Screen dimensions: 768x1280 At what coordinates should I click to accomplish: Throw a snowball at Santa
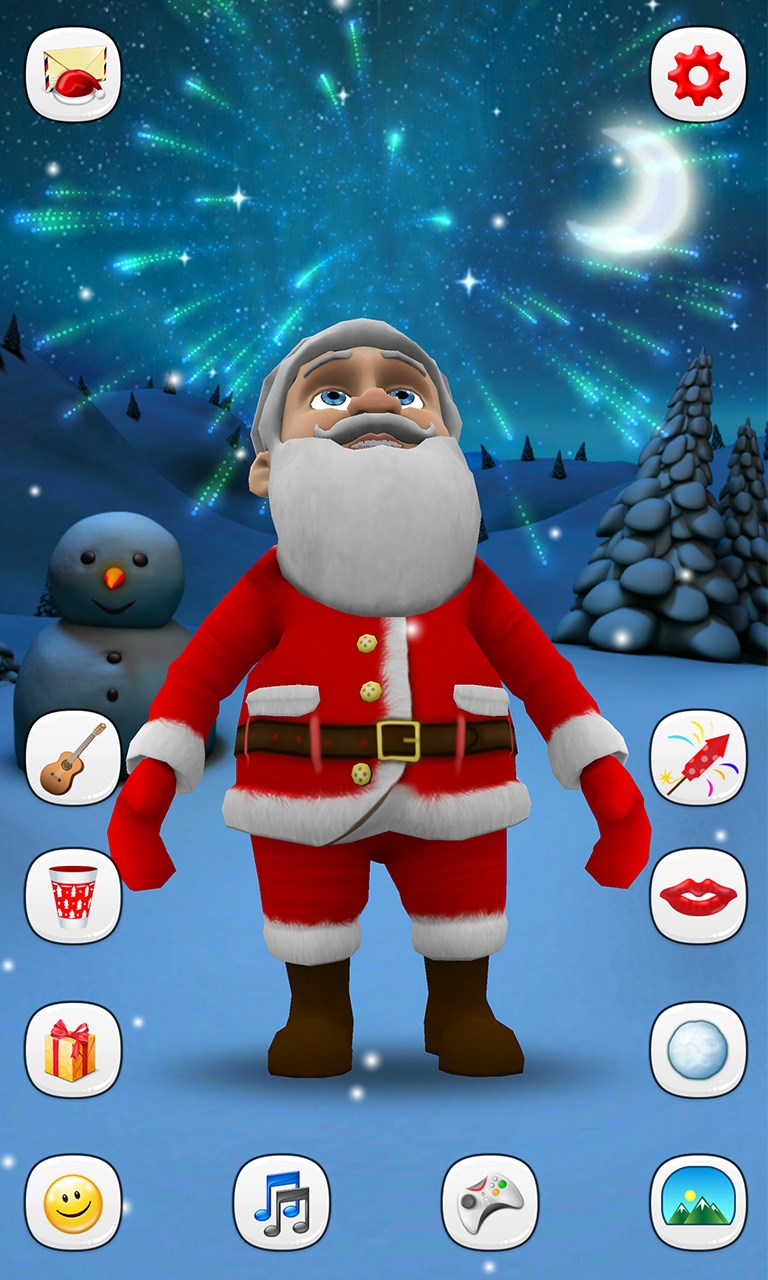click(698, 1049)
